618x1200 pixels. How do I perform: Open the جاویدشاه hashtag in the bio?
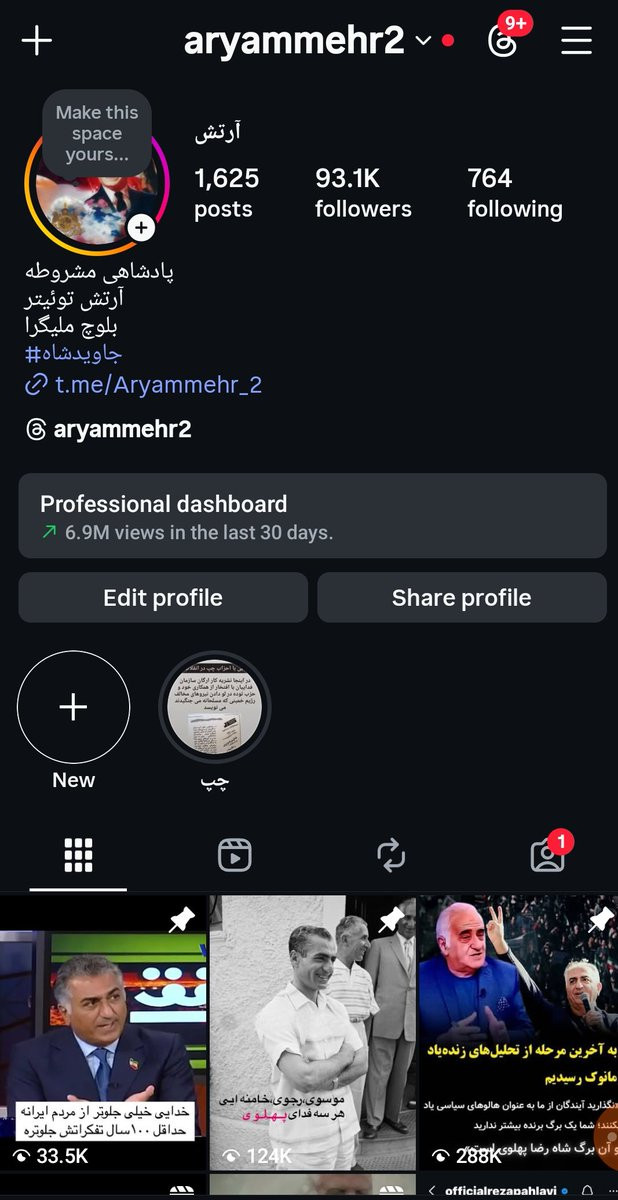click(x=73, y=354)
